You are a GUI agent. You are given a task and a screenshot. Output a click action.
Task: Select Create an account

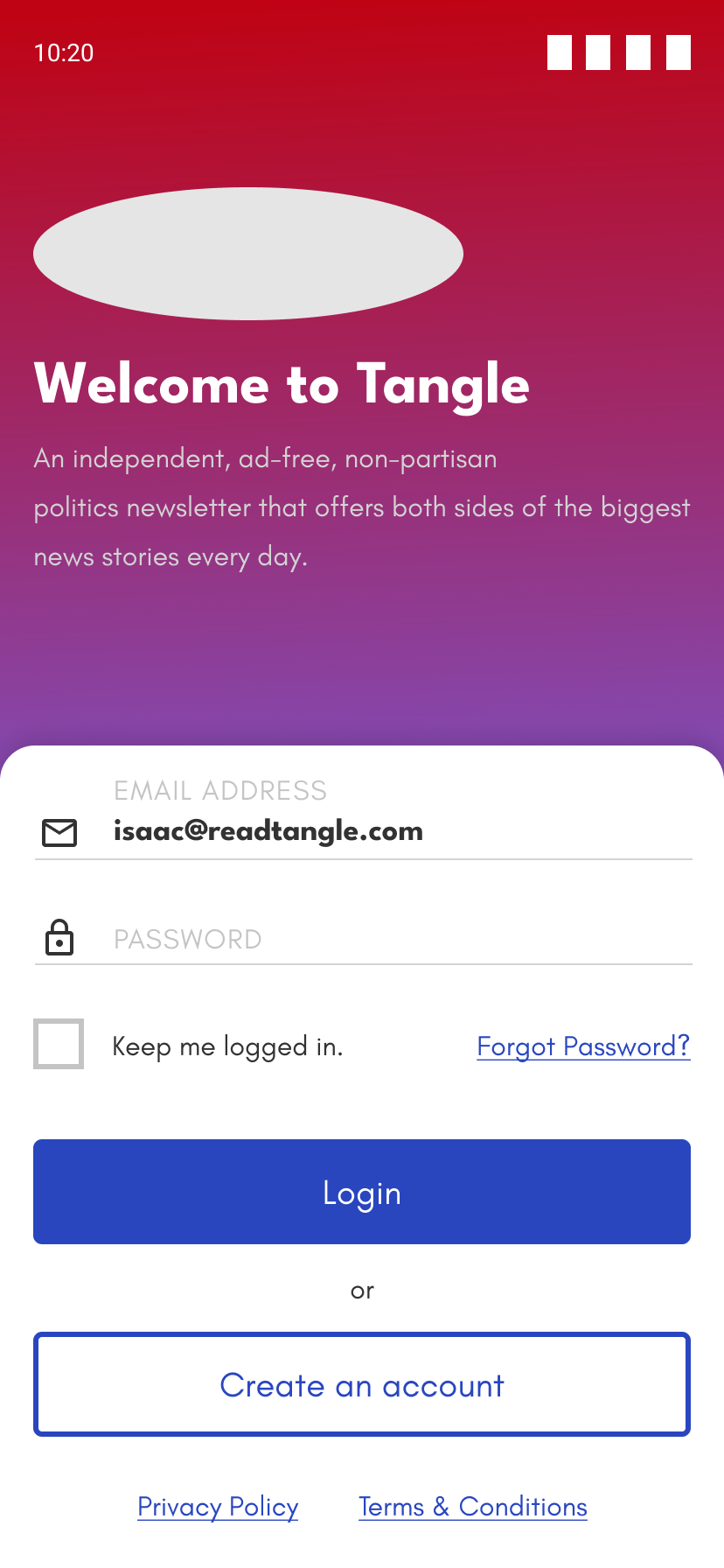362,1384
